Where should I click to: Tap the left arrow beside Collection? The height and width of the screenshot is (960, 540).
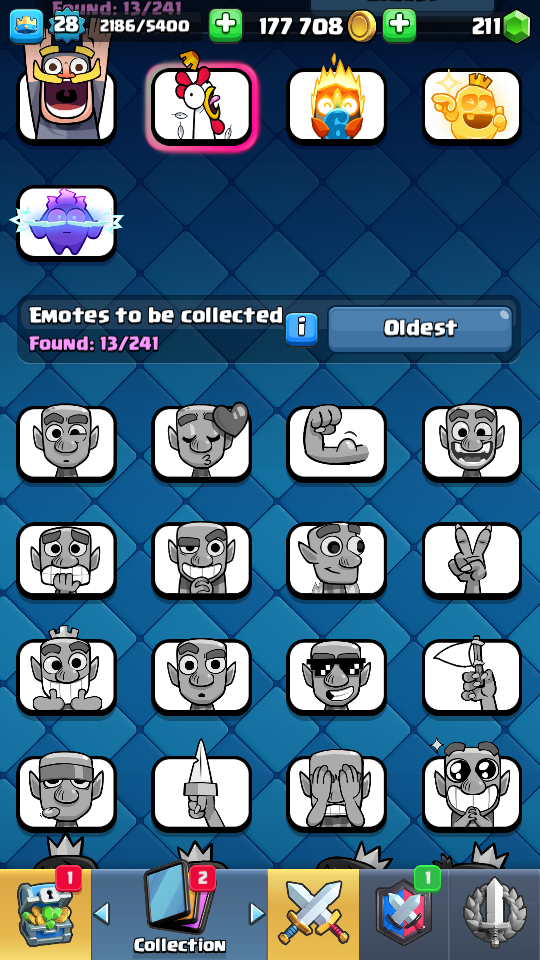click(x=102, y=914)
